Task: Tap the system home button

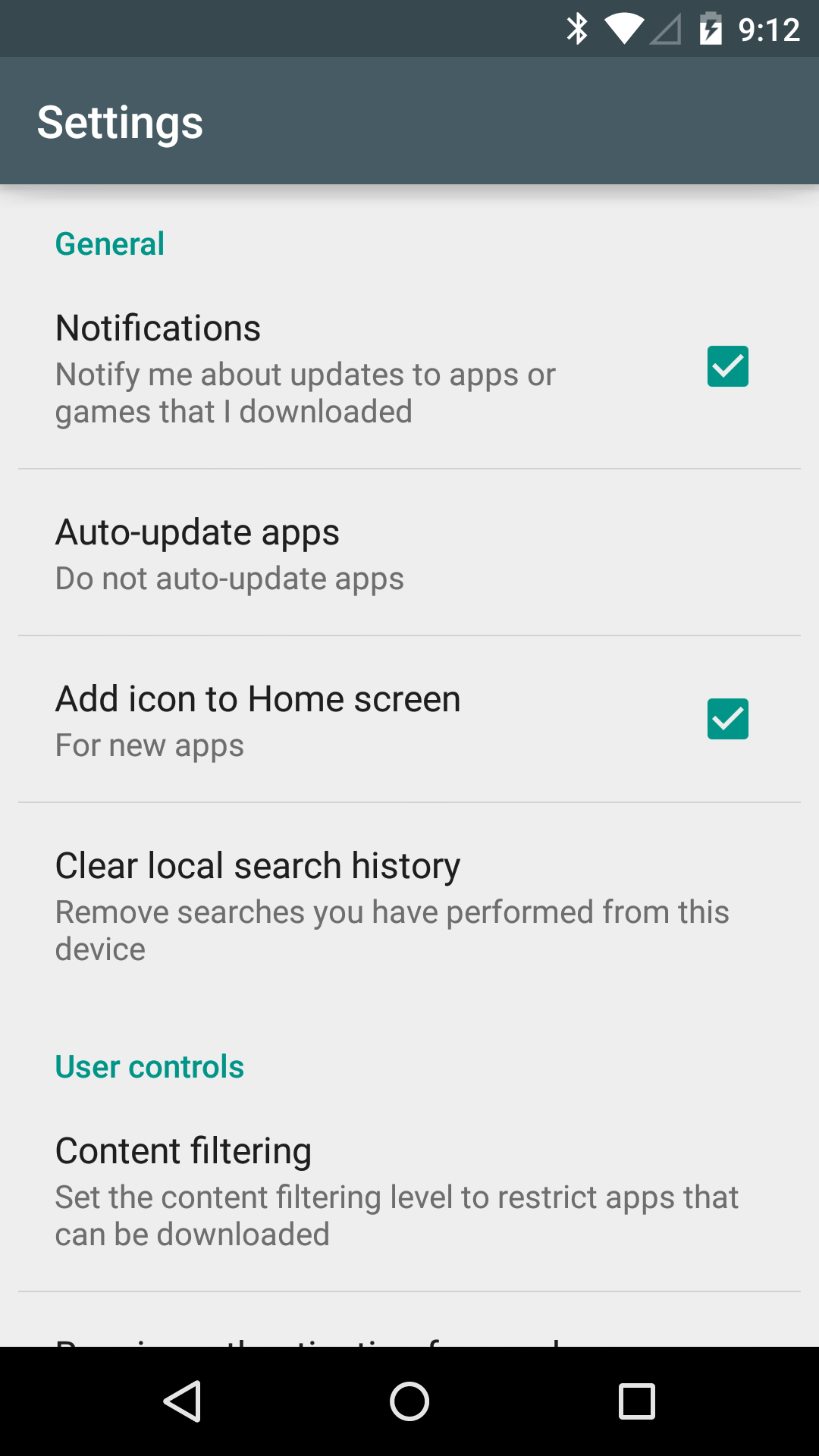Action: (x=409, y=1401)
